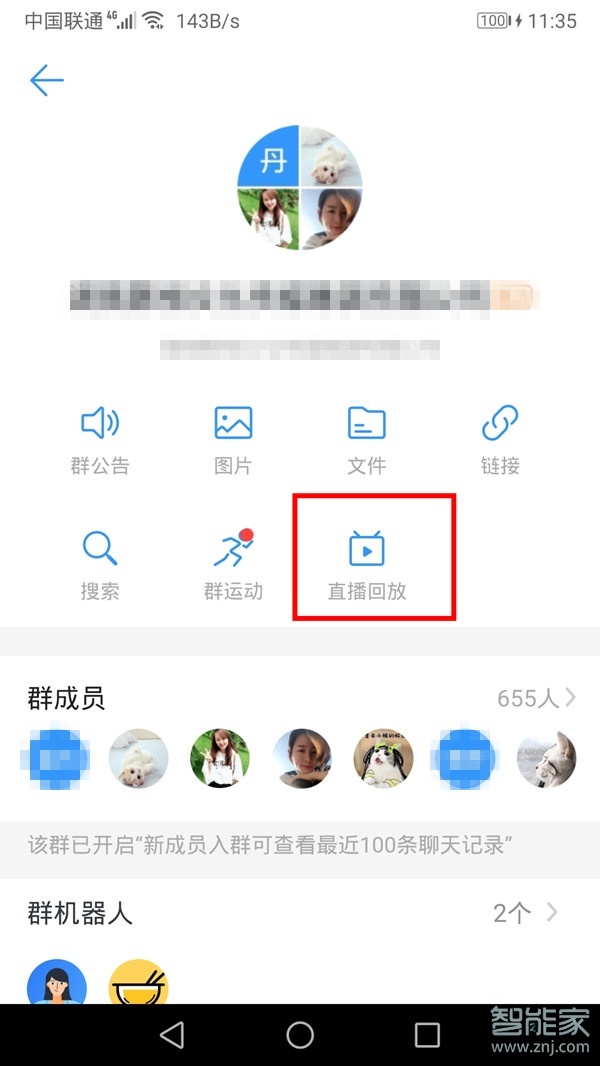Go back using the top-left arrow

coord(46,81)
